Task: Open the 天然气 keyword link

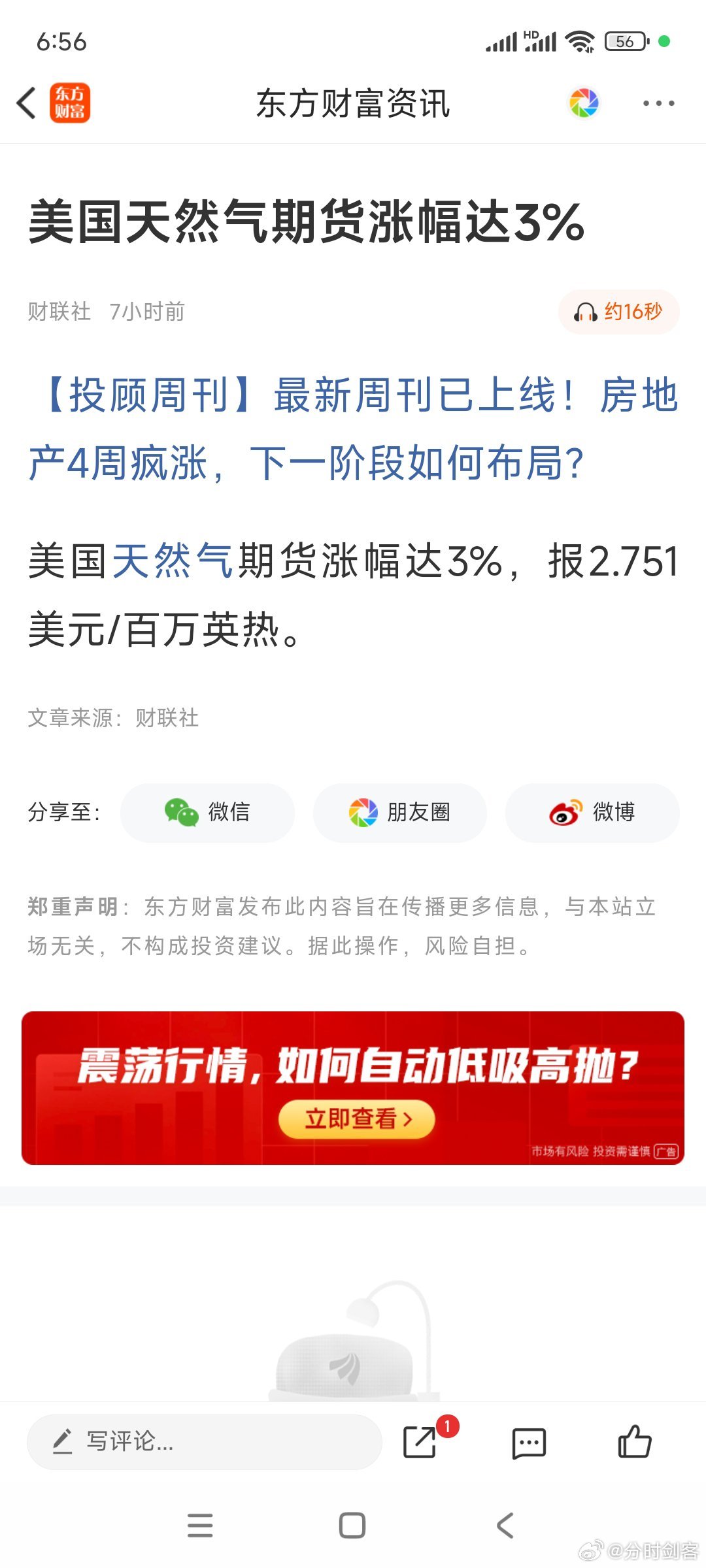Action: point(173,561)
